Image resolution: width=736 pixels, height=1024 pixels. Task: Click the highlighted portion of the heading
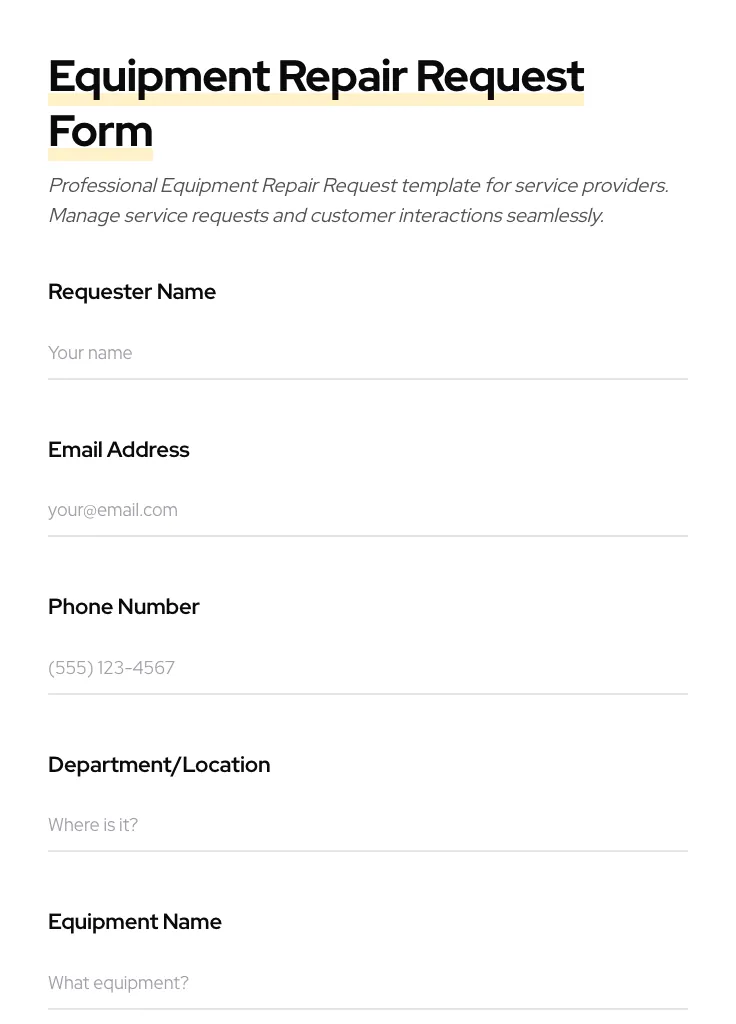pos(316,95)
